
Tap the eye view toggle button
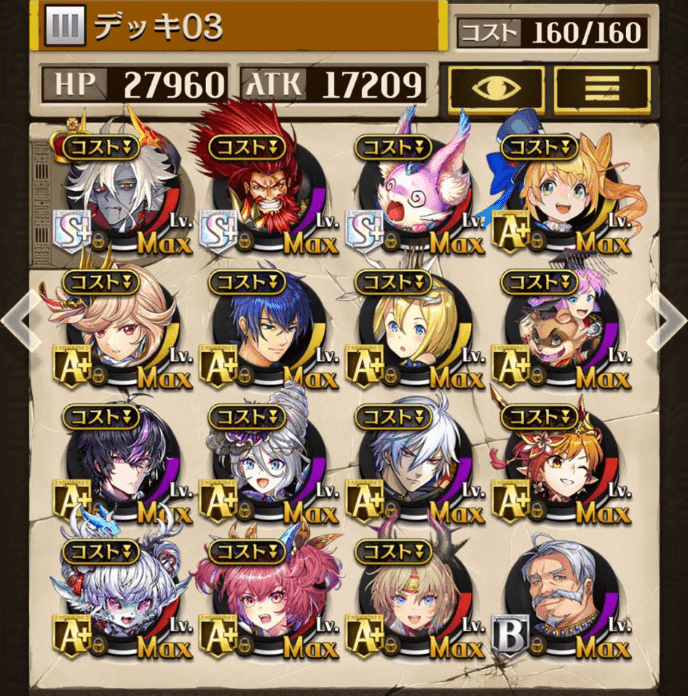click(x=495, y=89)
